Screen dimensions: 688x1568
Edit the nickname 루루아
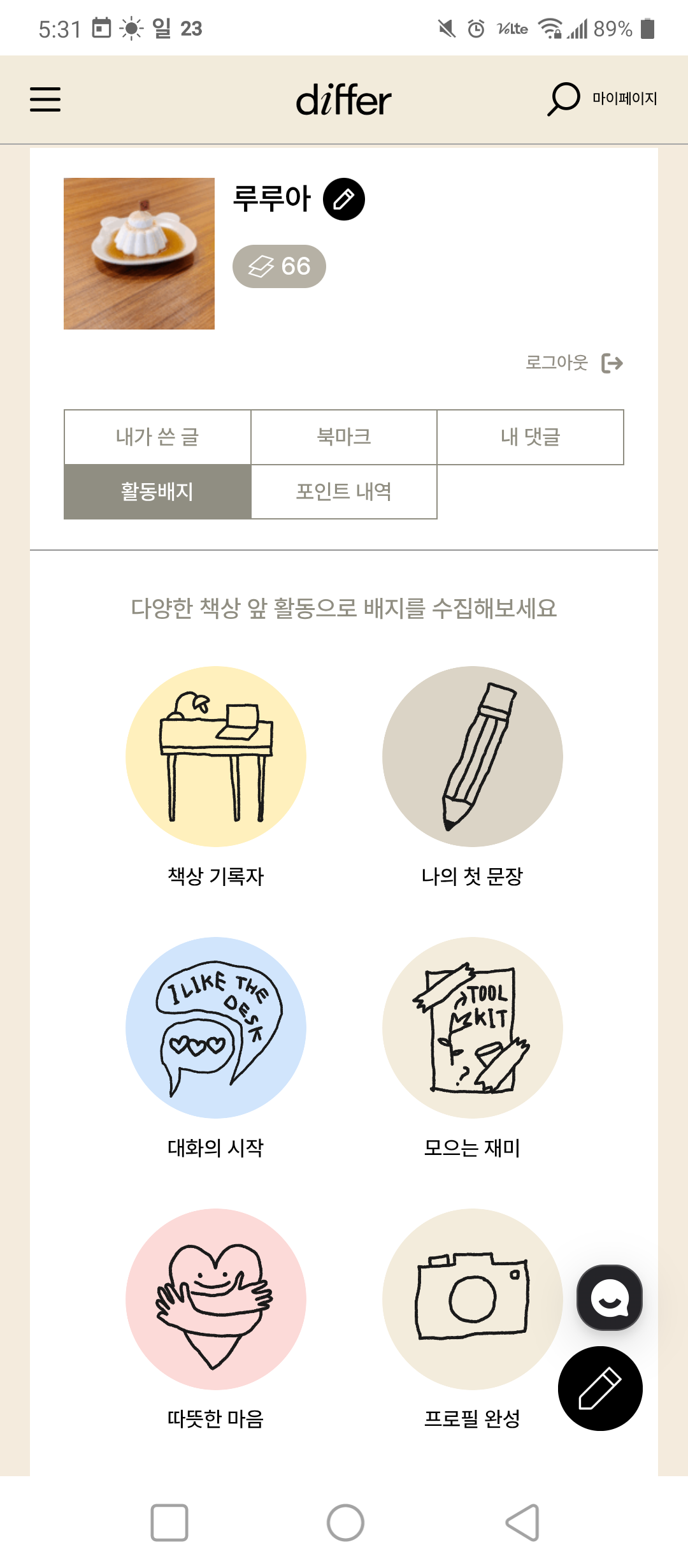(344, 200)
